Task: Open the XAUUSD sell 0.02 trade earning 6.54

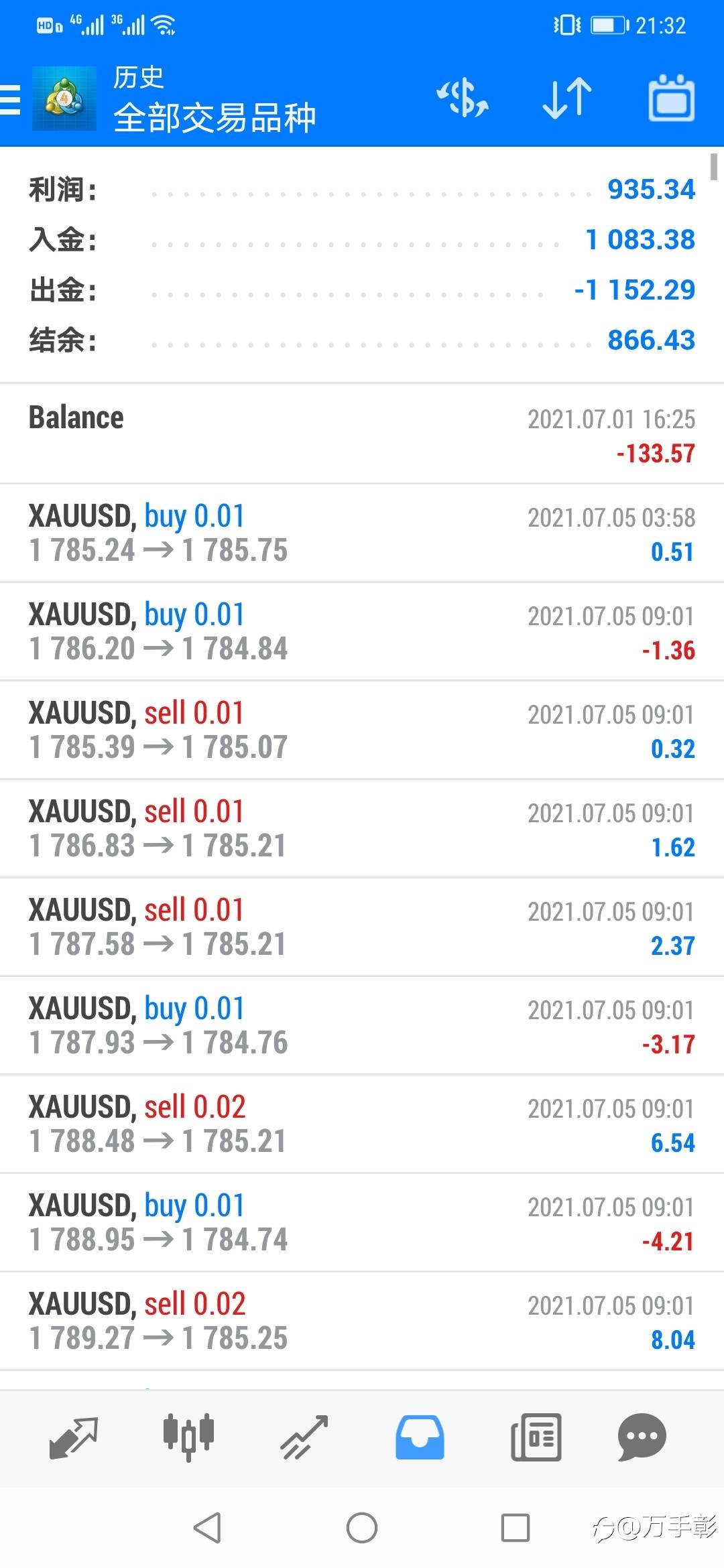Action: [x=362, y=1124]
